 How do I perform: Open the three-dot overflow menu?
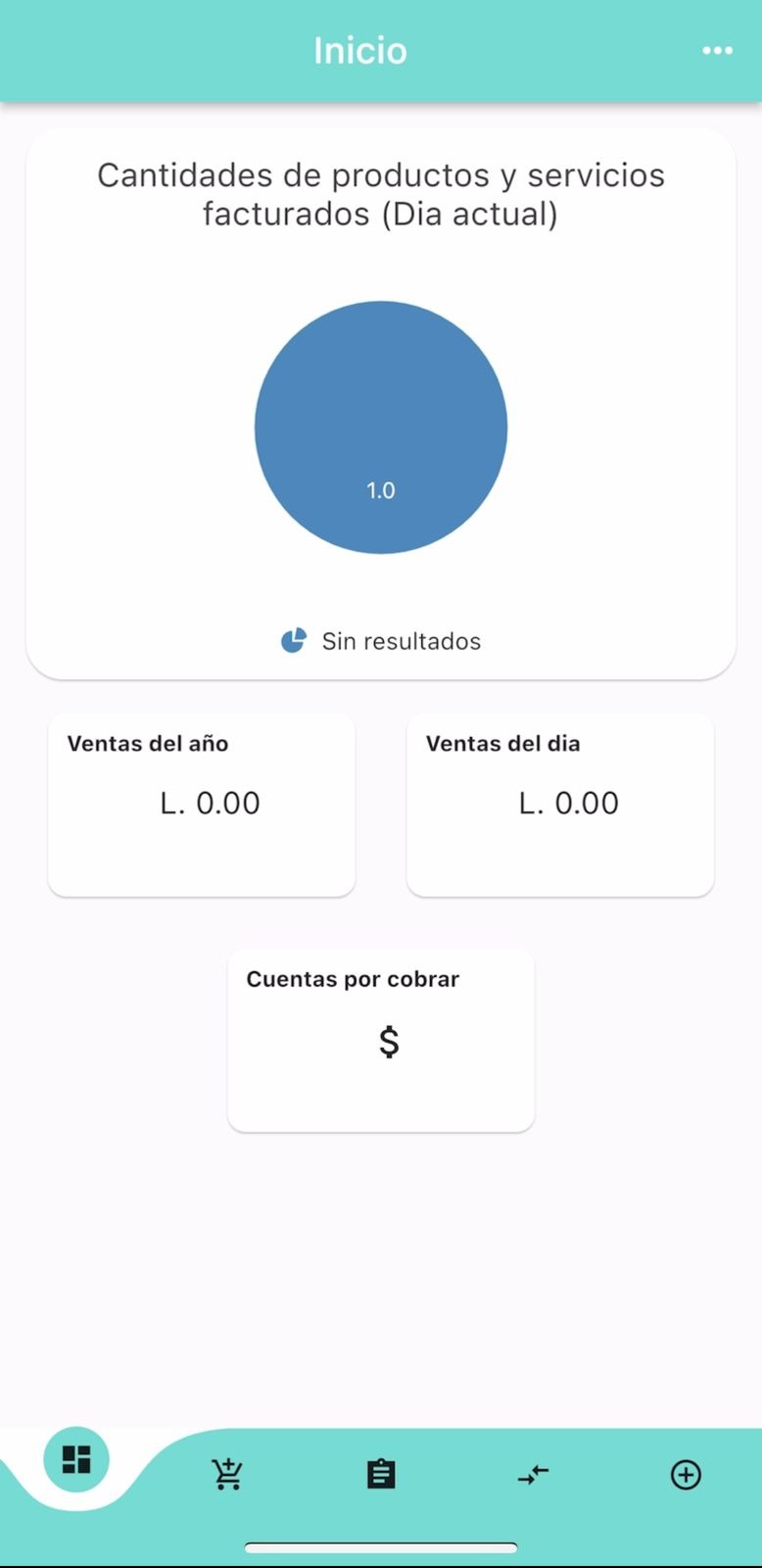[717, 51]
